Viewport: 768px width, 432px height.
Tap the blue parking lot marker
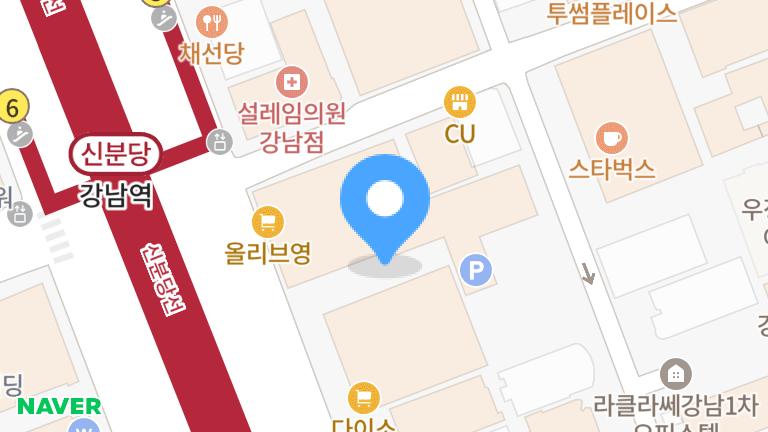(476, 269)
